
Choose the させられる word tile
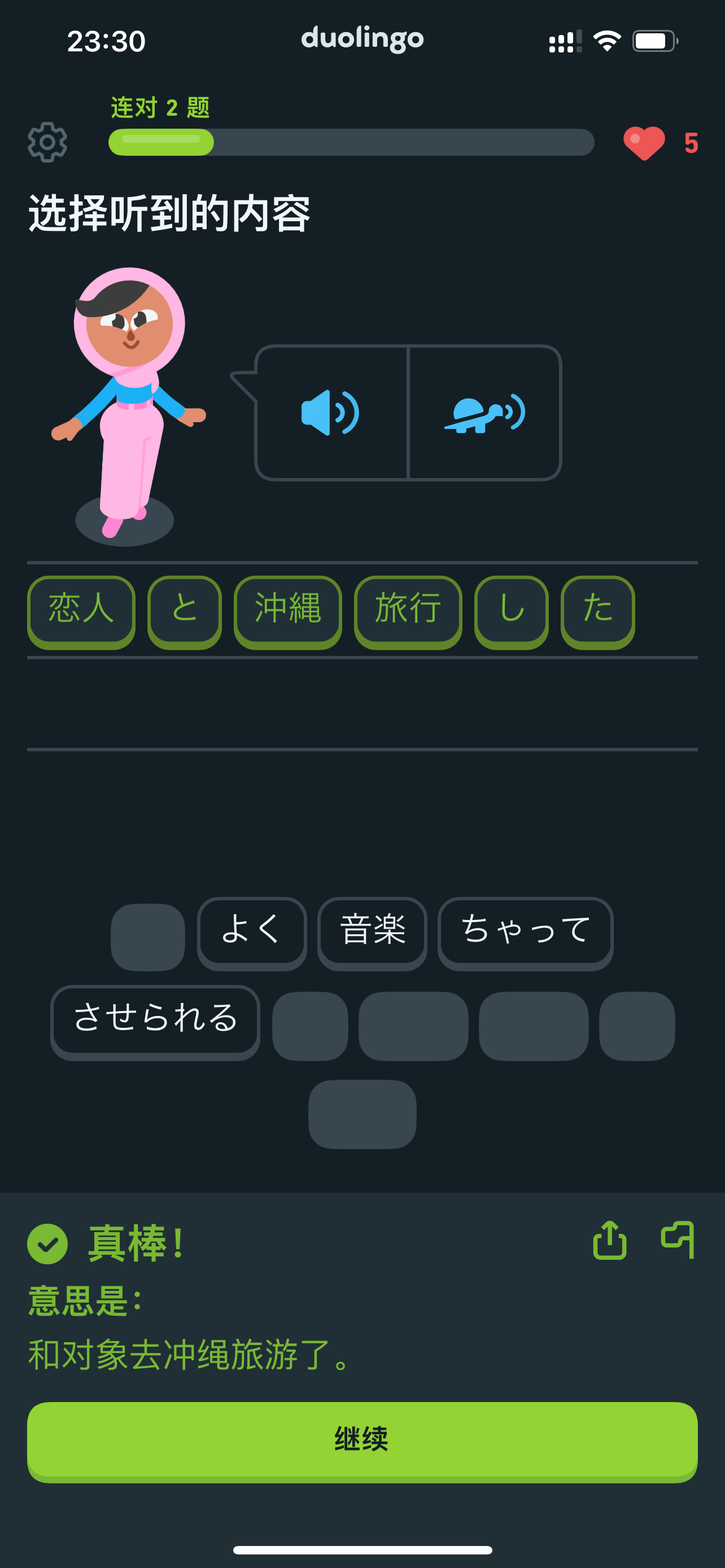point(155,1022)
